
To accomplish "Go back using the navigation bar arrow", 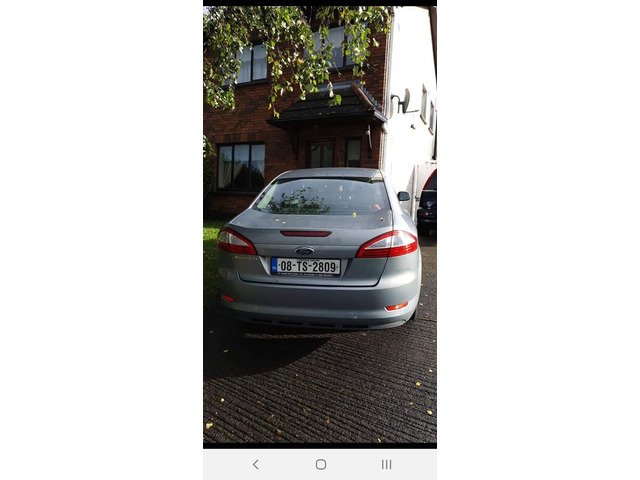I will (255, 464).
